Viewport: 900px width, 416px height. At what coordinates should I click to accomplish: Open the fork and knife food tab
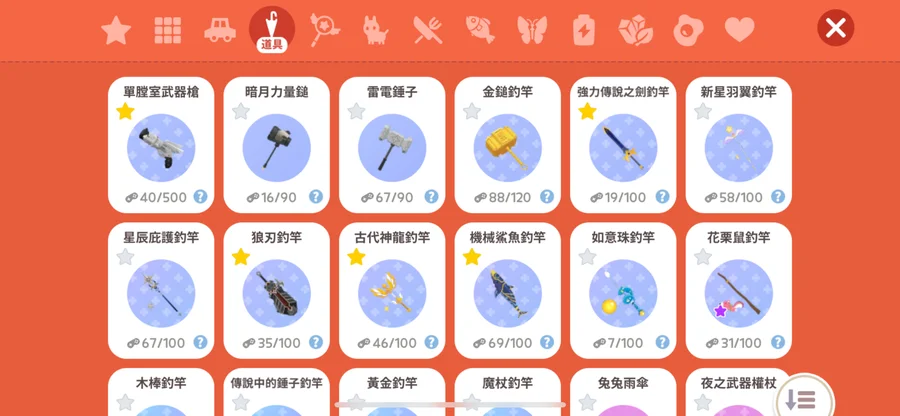[x=428, y=30]
